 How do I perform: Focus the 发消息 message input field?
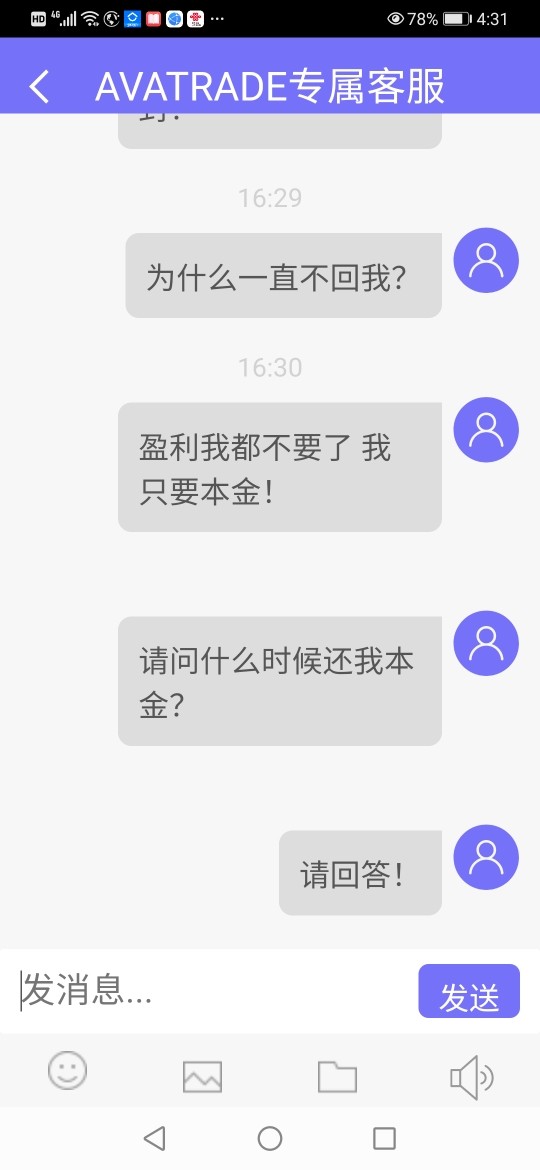pyautogui.click(x=213, y=991)
